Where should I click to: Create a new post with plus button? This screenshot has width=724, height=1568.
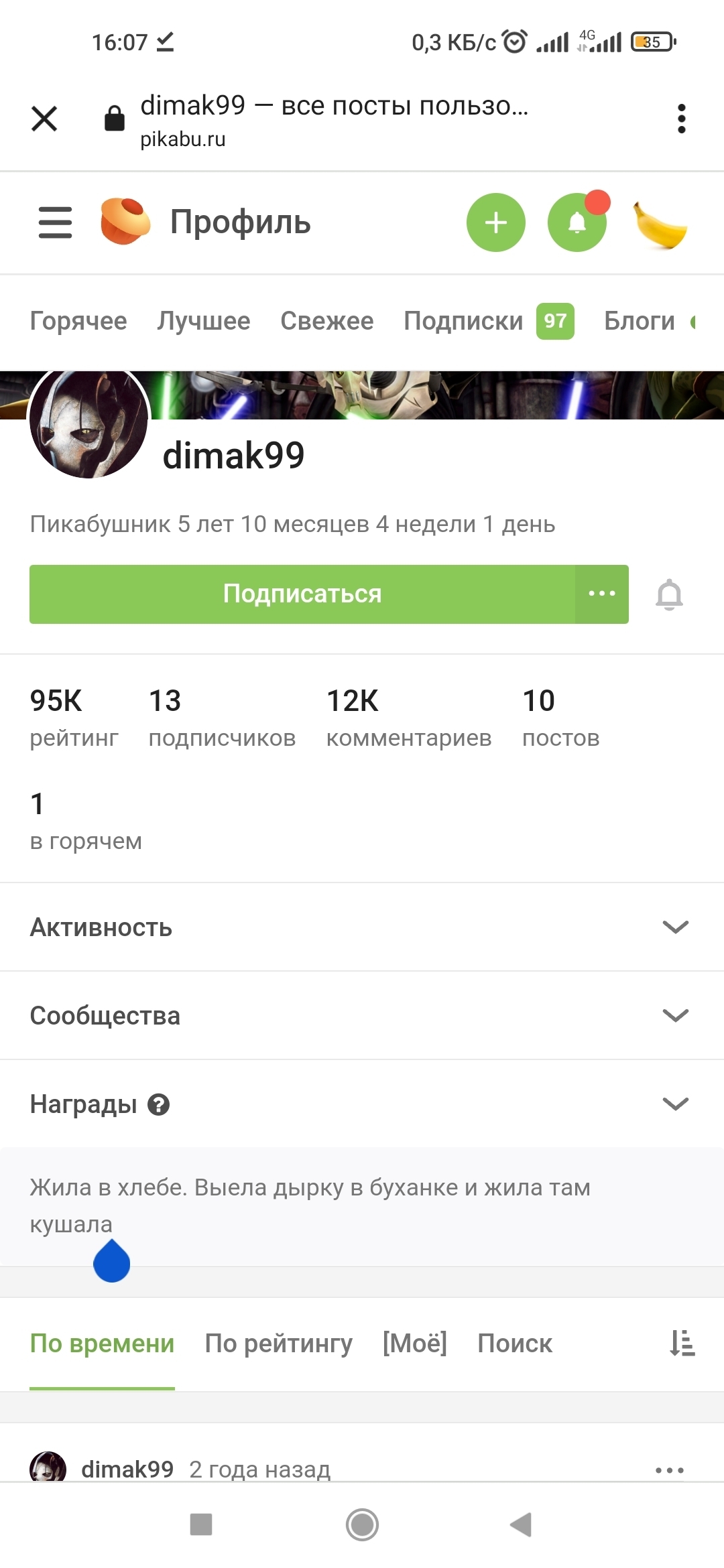(495, 222)
